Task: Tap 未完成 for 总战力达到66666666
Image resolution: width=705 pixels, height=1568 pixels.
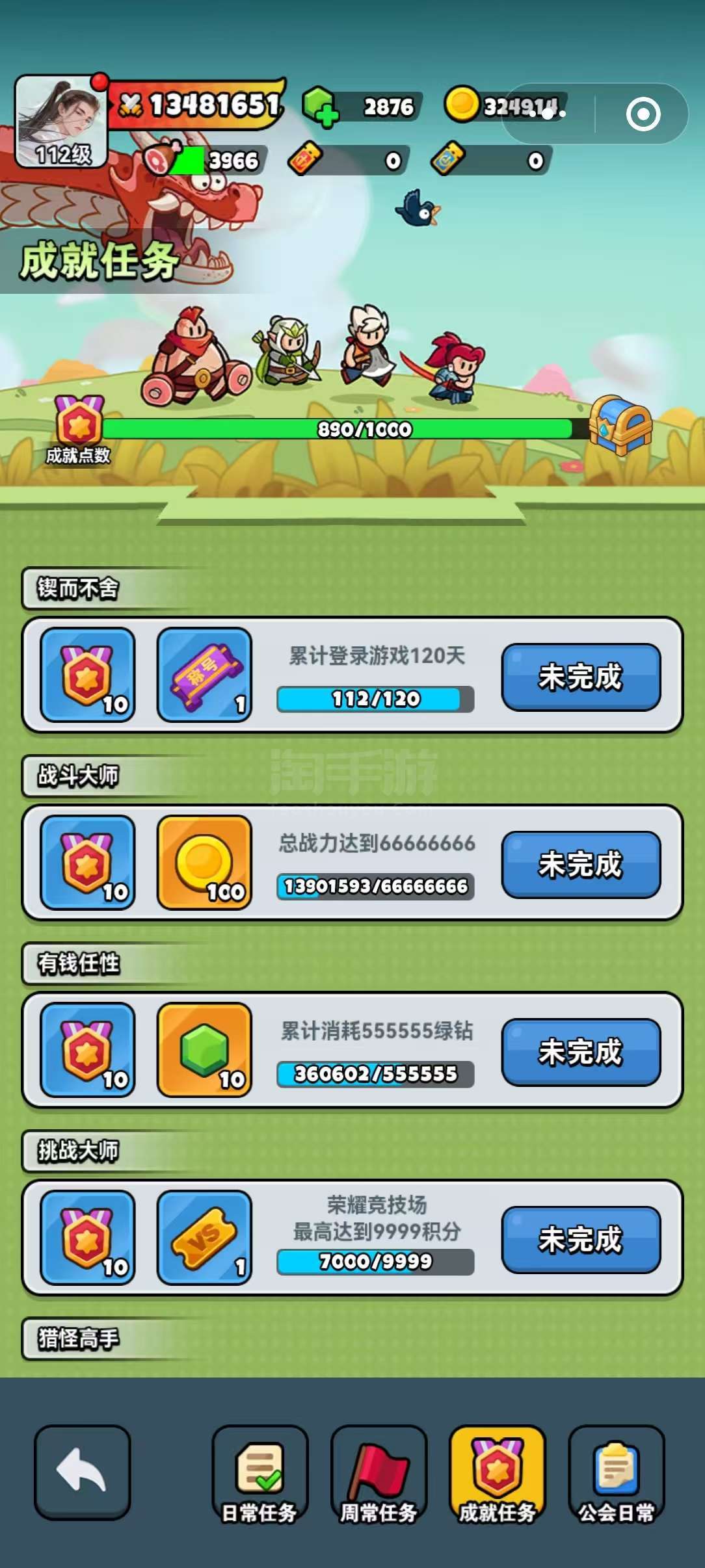Action: click(581, 865)
